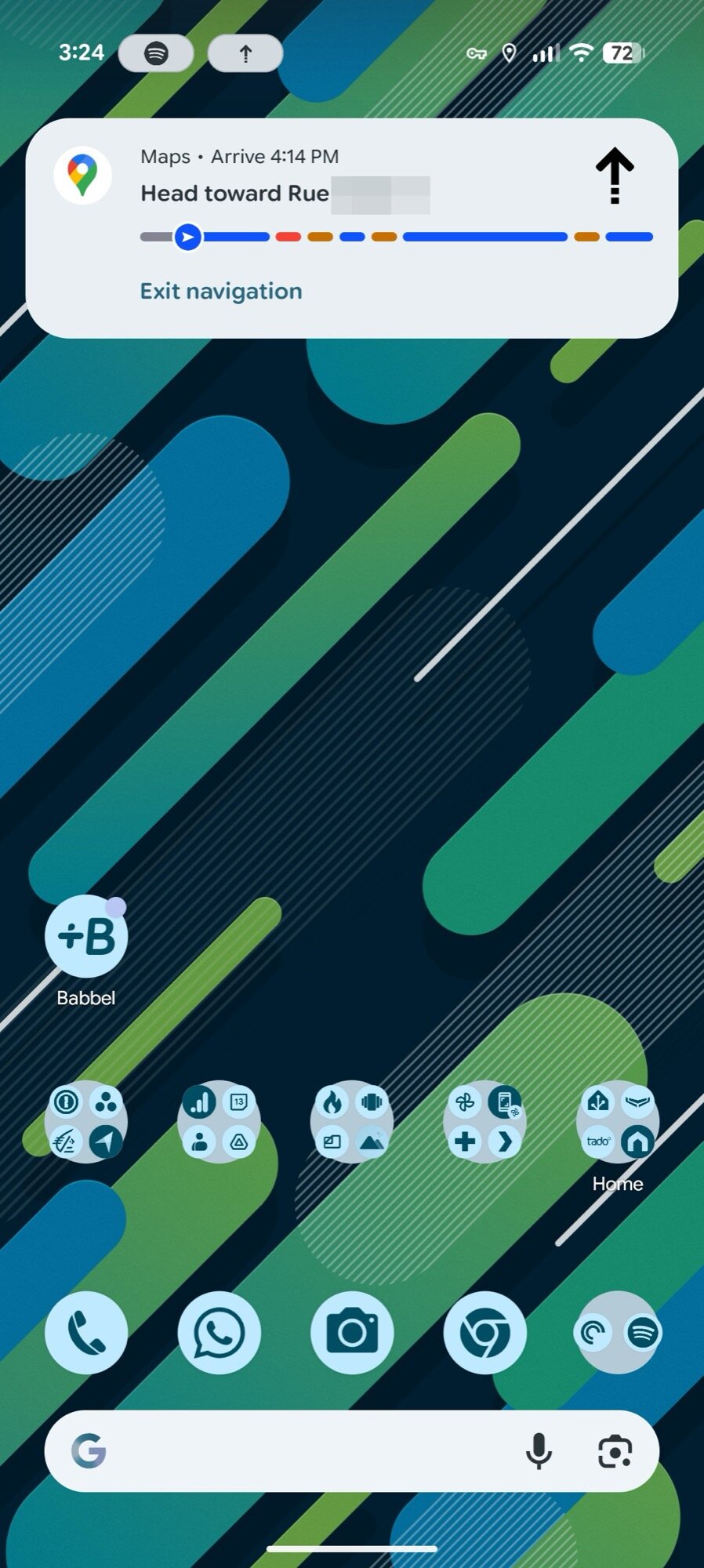Open the navigation arrow status chip
704x1568 pixels.
[x=245, y=53]
